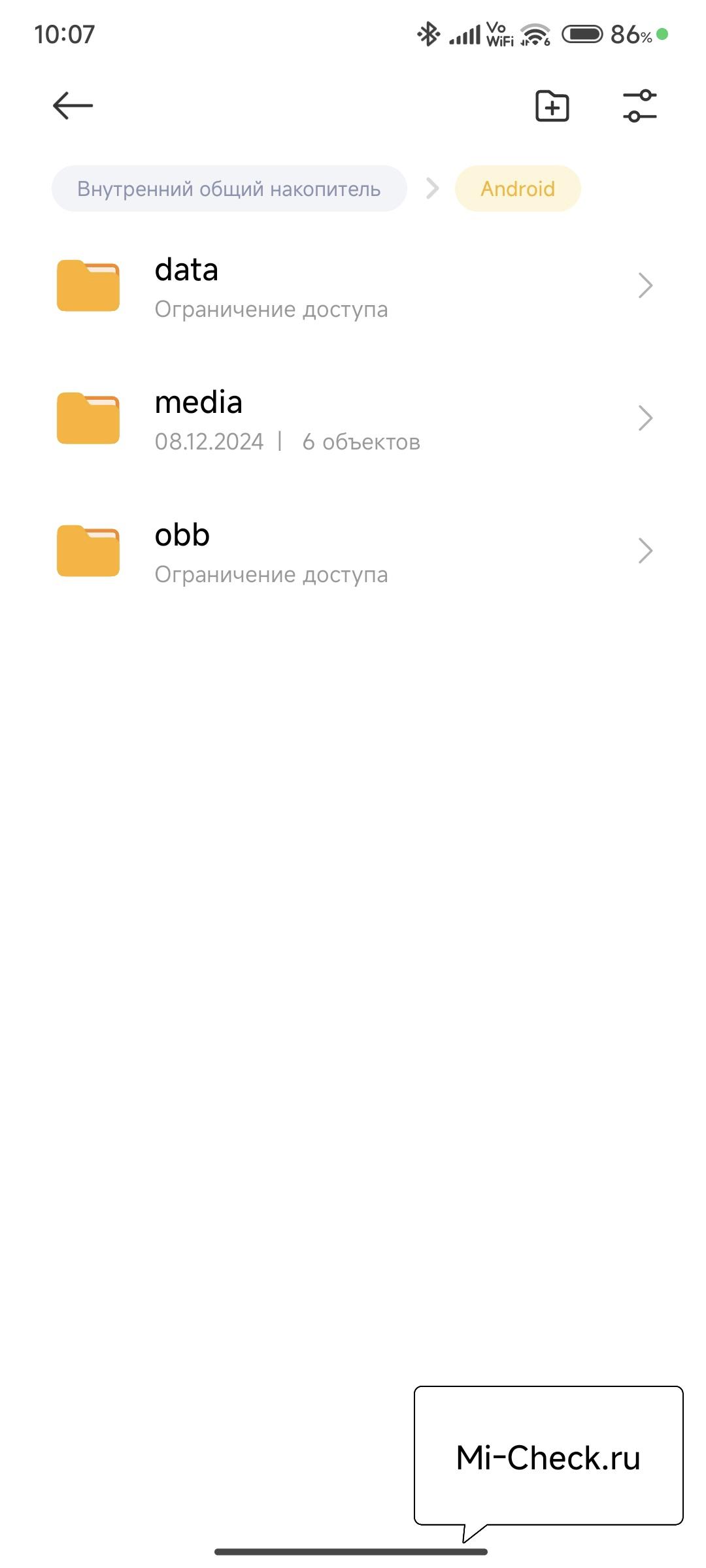Screen dimensions: 706x1568
Task: Open the sort and view settings
Action: click(639, 106)
